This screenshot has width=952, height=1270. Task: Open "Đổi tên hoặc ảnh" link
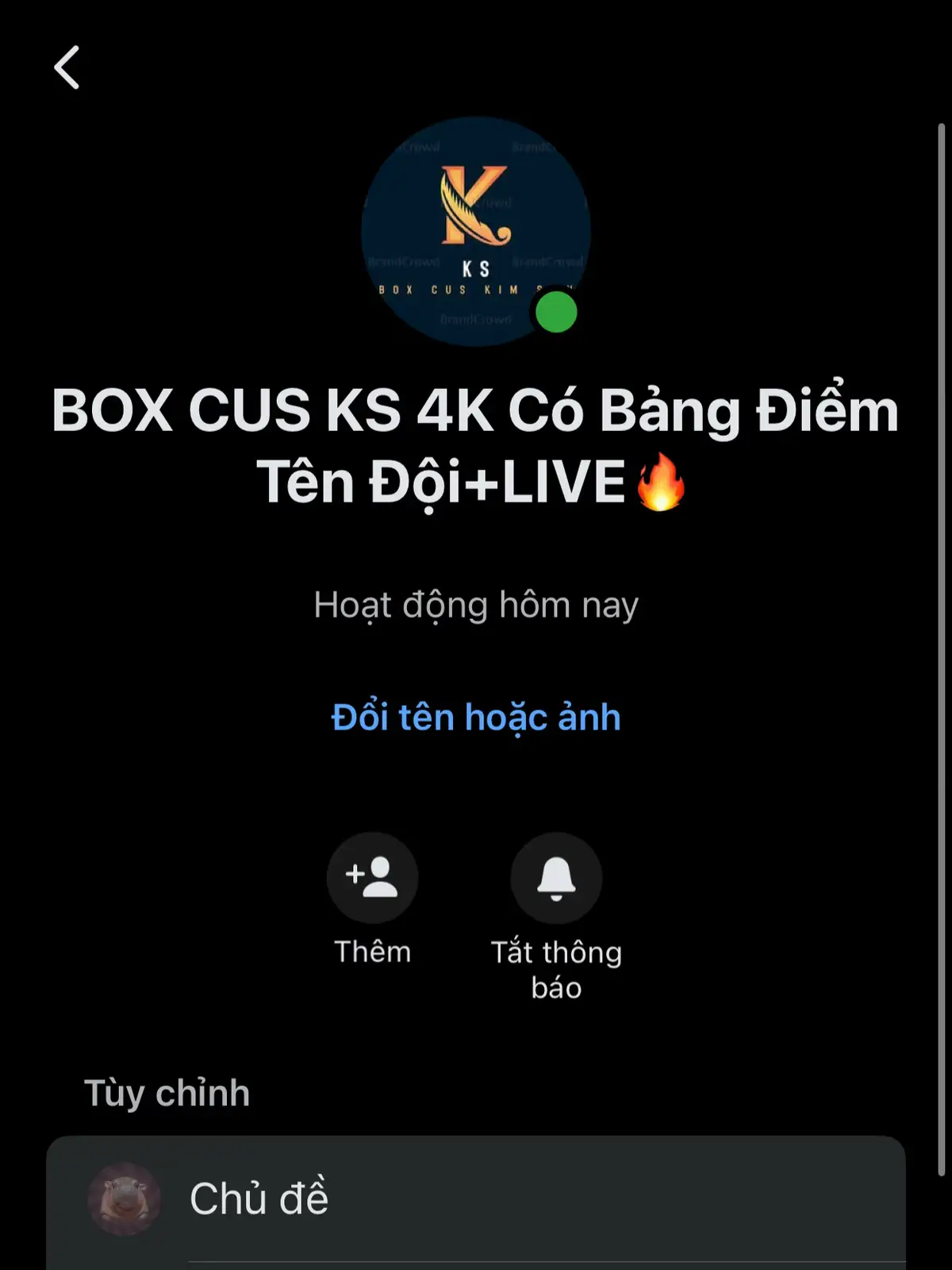475,718
